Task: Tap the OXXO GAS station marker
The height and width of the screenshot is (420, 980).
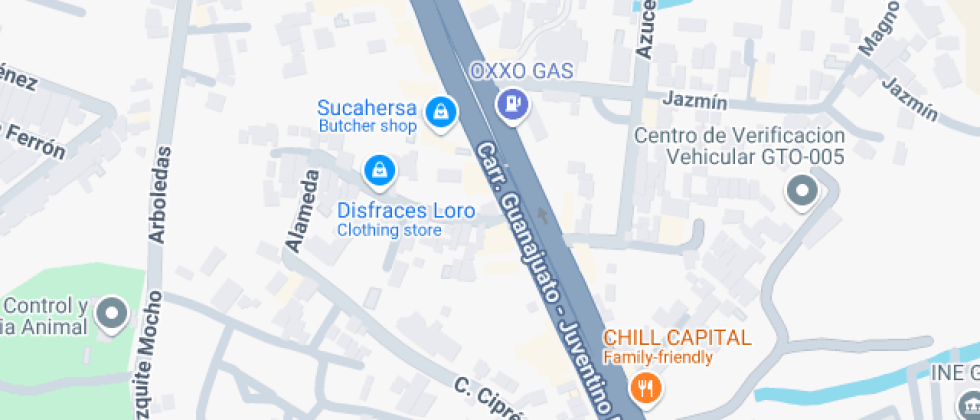Action: click(513, 103)
